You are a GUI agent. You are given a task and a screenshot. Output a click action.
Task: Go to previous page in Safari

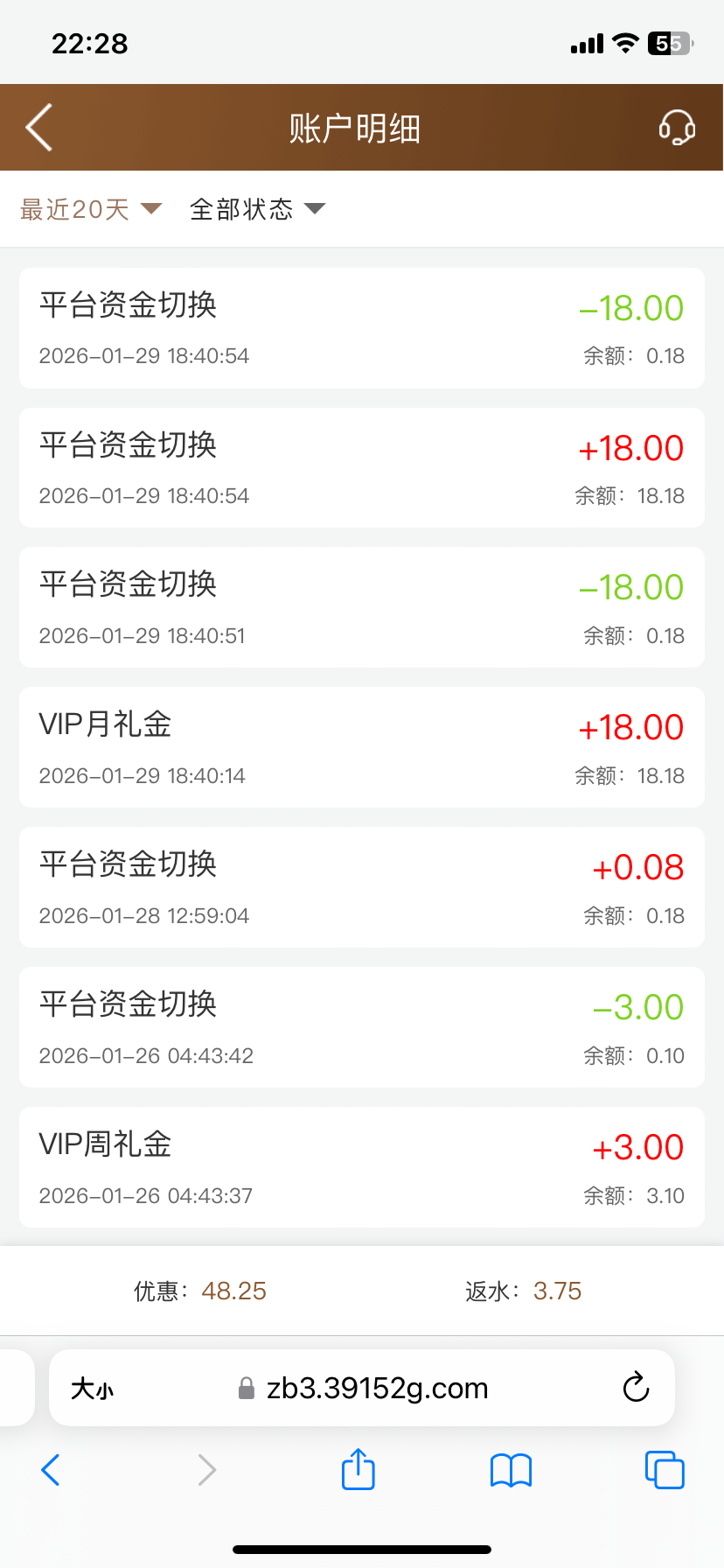coord(51,1470)
